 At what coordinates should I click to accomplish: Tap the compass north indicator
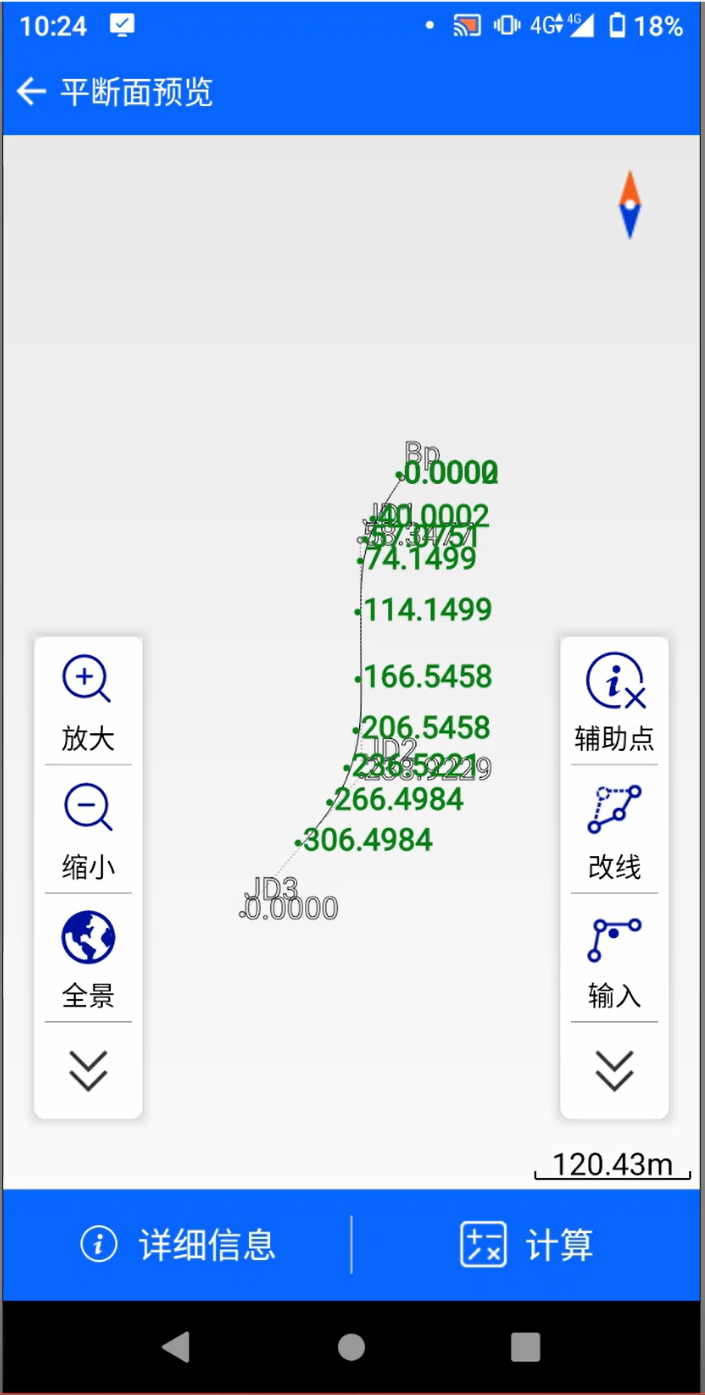[629, 205]
